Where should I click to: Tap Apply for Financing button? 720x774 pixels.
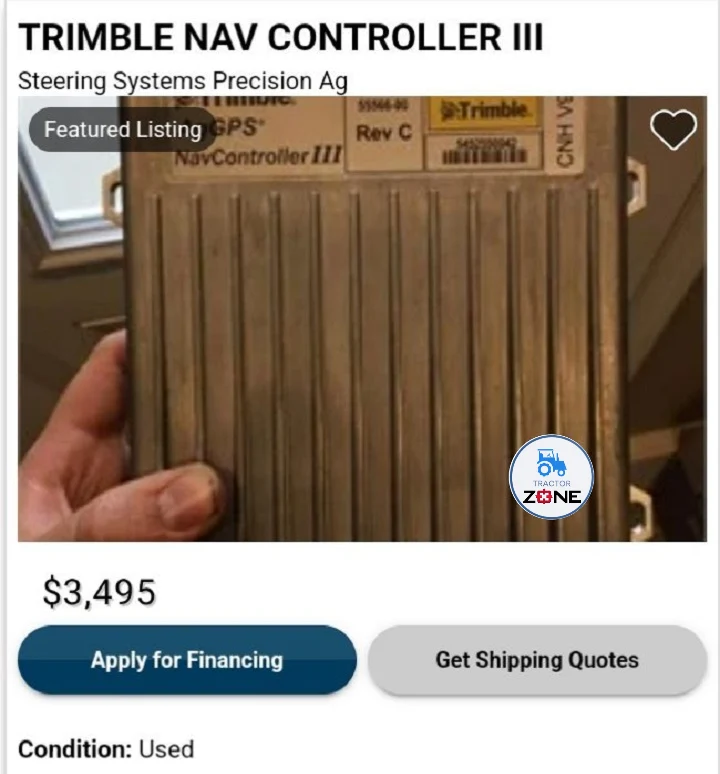187,660
